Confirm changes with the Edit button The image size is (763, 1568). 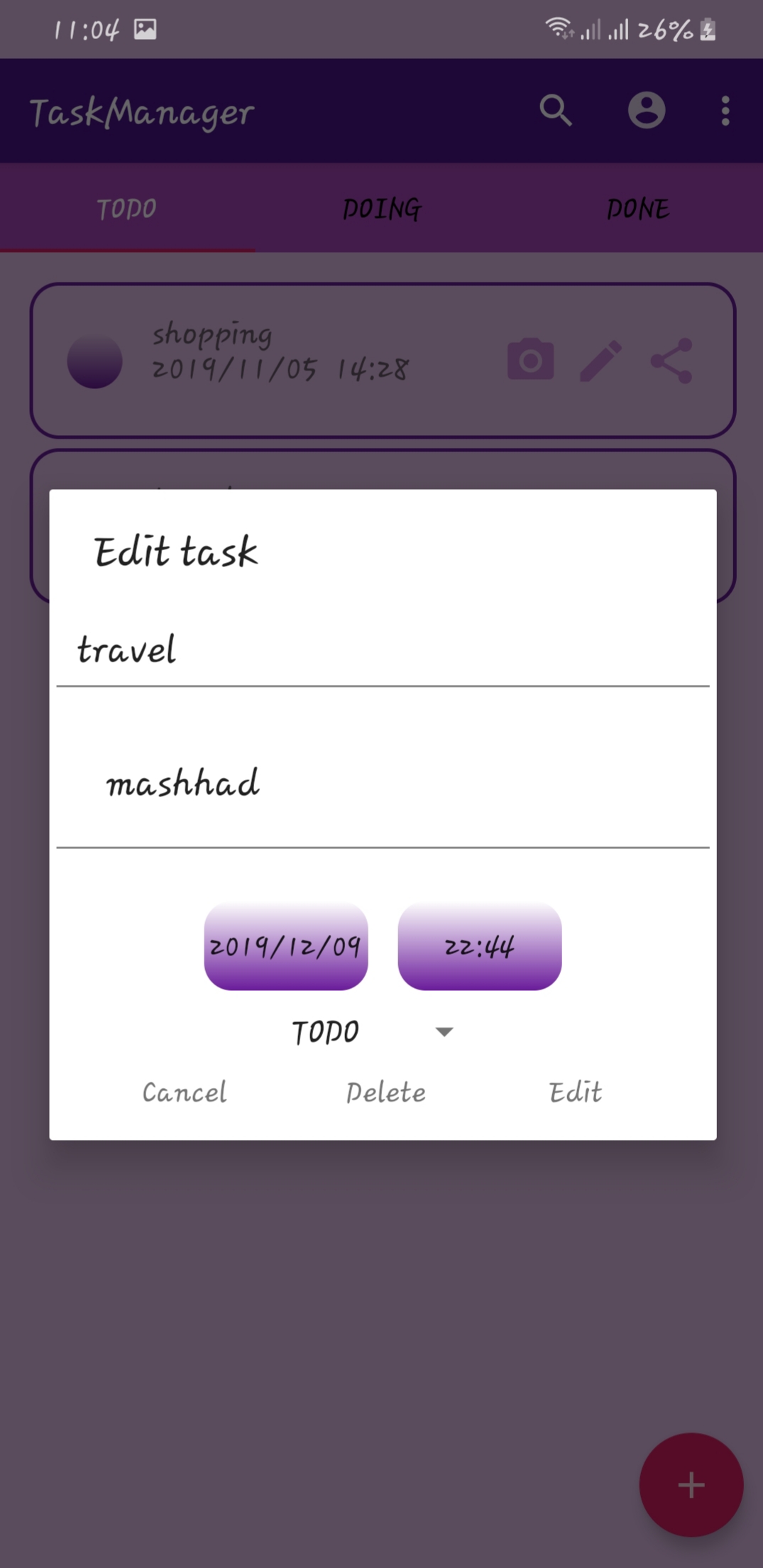(576, 1092)
